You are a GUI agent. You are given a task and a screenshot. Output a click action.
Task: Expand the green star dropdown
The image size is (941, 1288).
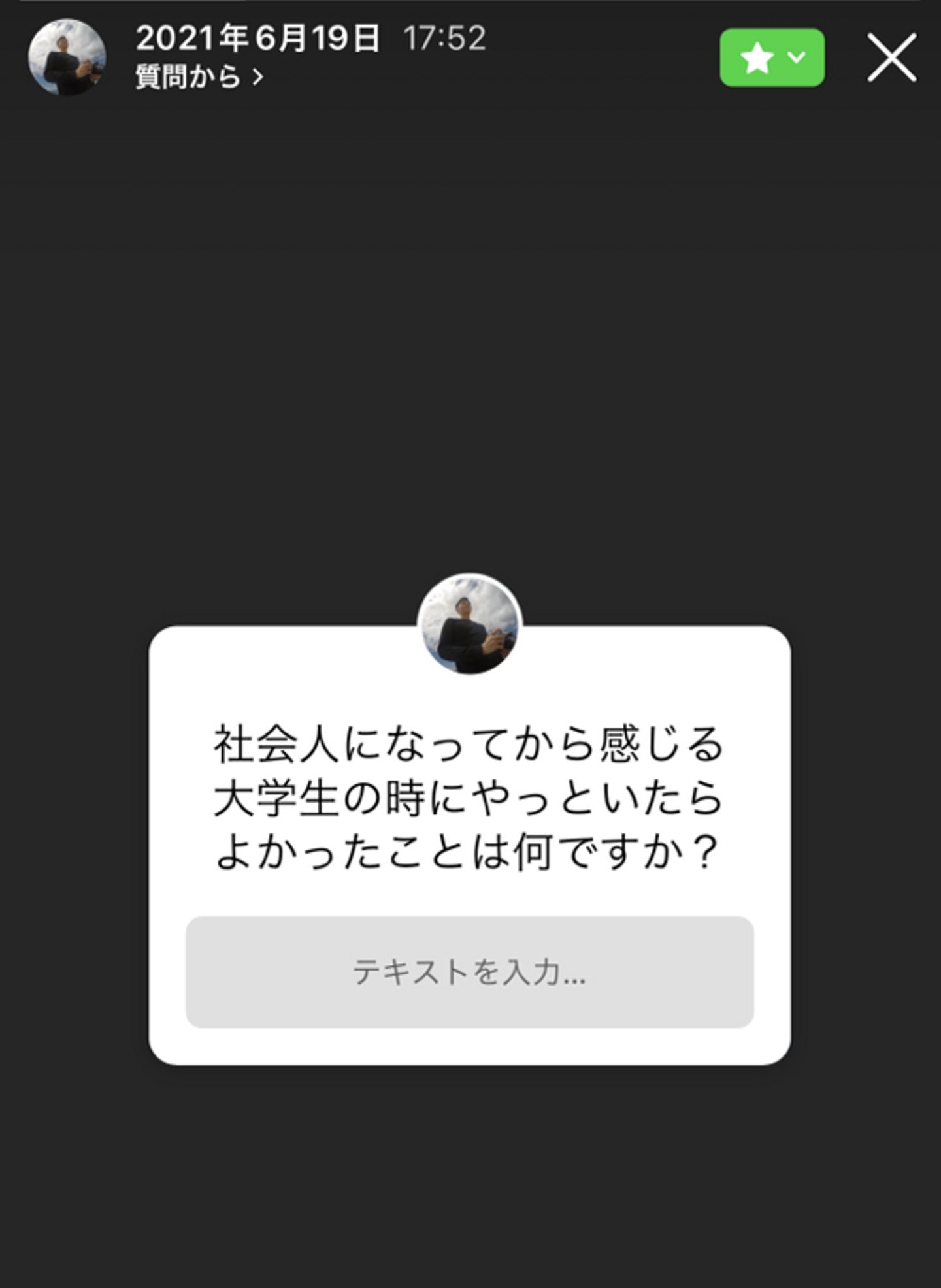[x=772, y=57]
